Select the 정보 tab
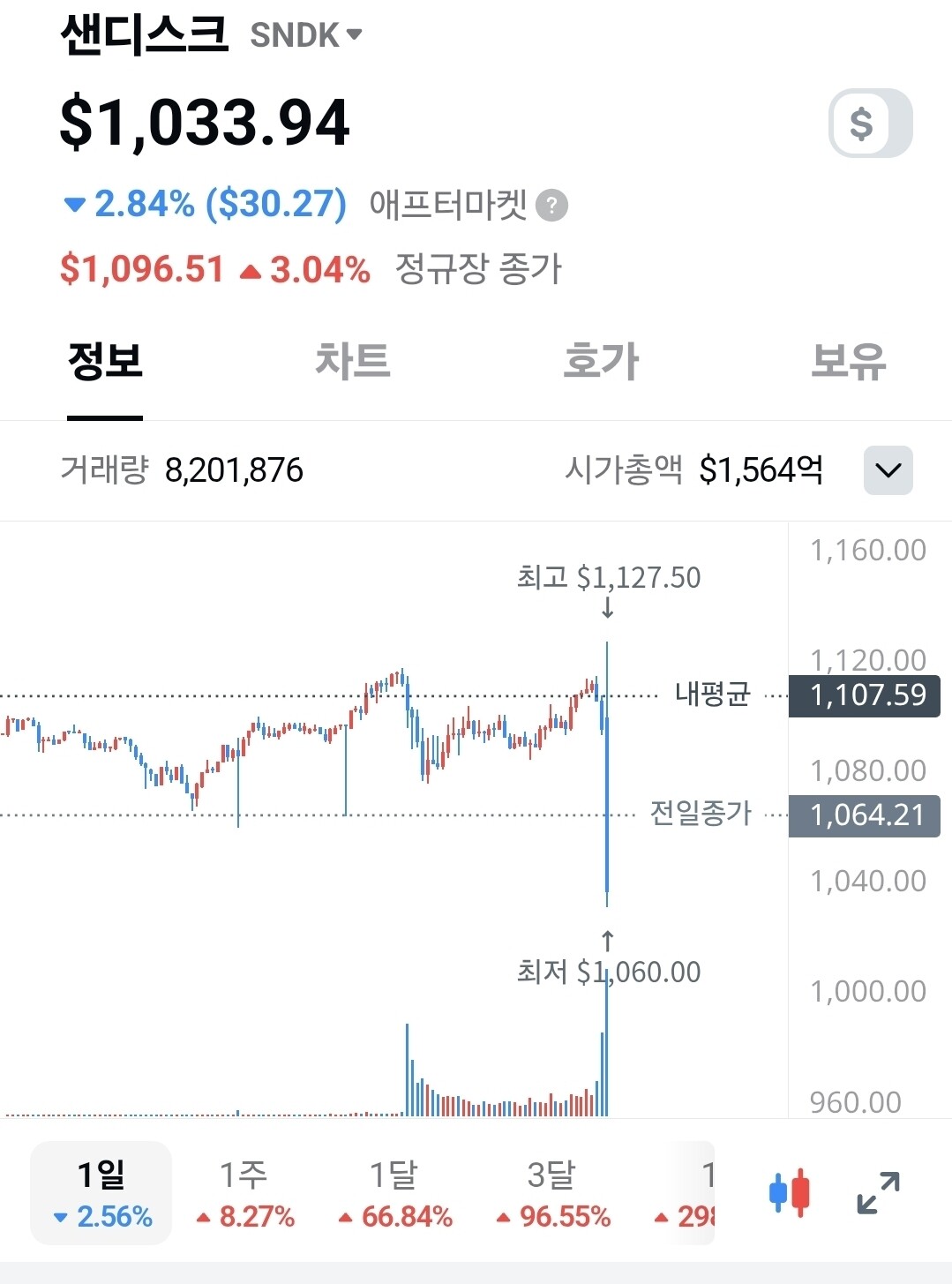The height and width of the screenshot is (1284, 952). point(105,362)
